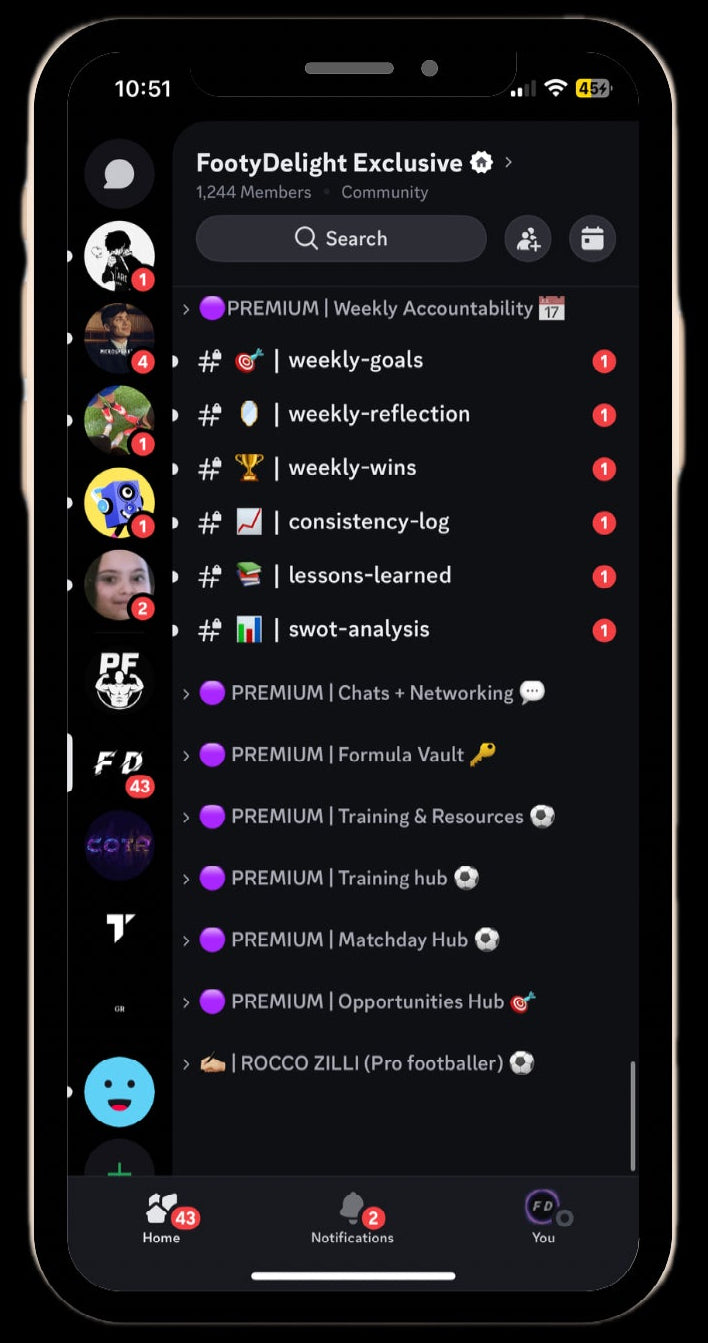The image size is (708, 1343).
Task: Open the consistency-log channel
Action: pyautogui.click(x=368, y=522)
